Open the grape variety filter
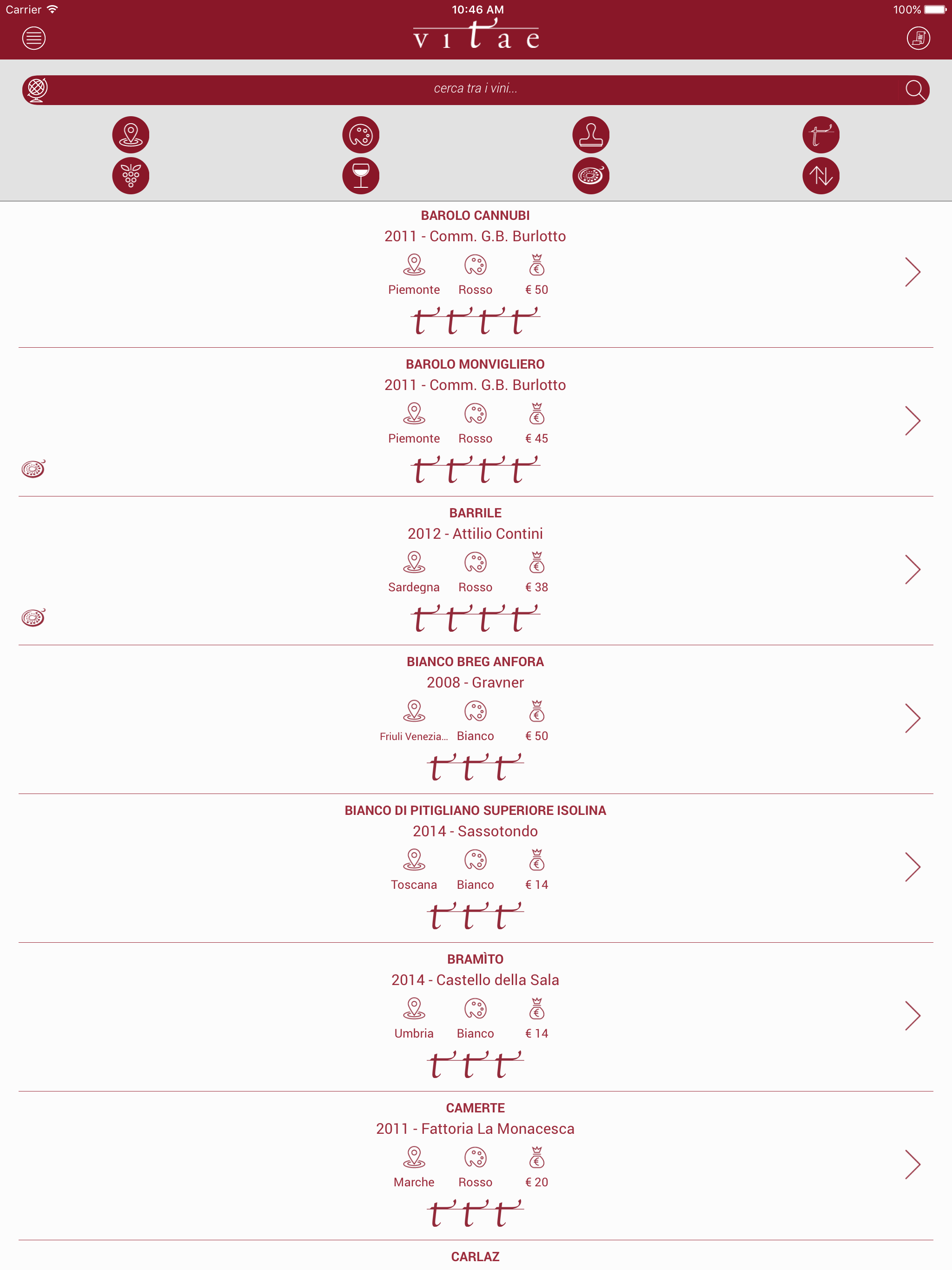Screen dimensions: 952x1270 coord(130,176)
